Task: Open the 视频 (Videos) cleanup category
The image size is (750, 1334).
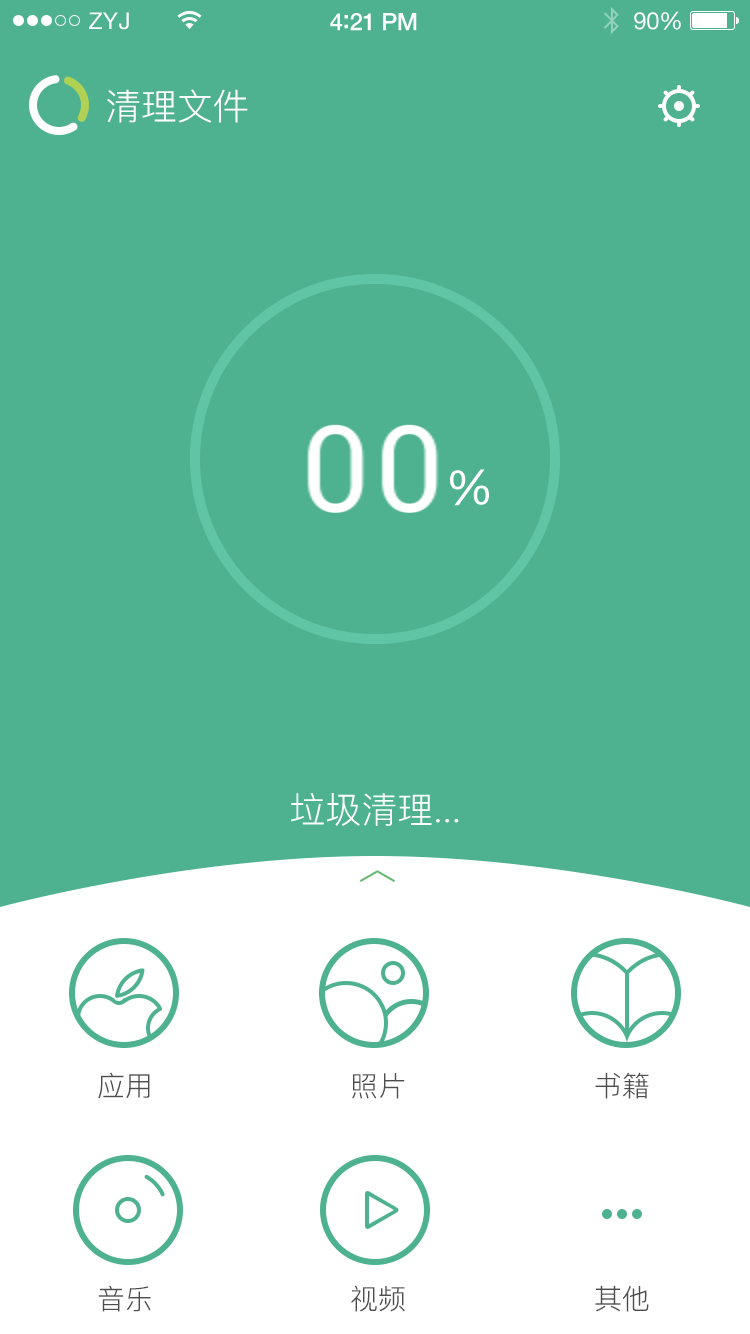Action: (x=375, y=1210)
